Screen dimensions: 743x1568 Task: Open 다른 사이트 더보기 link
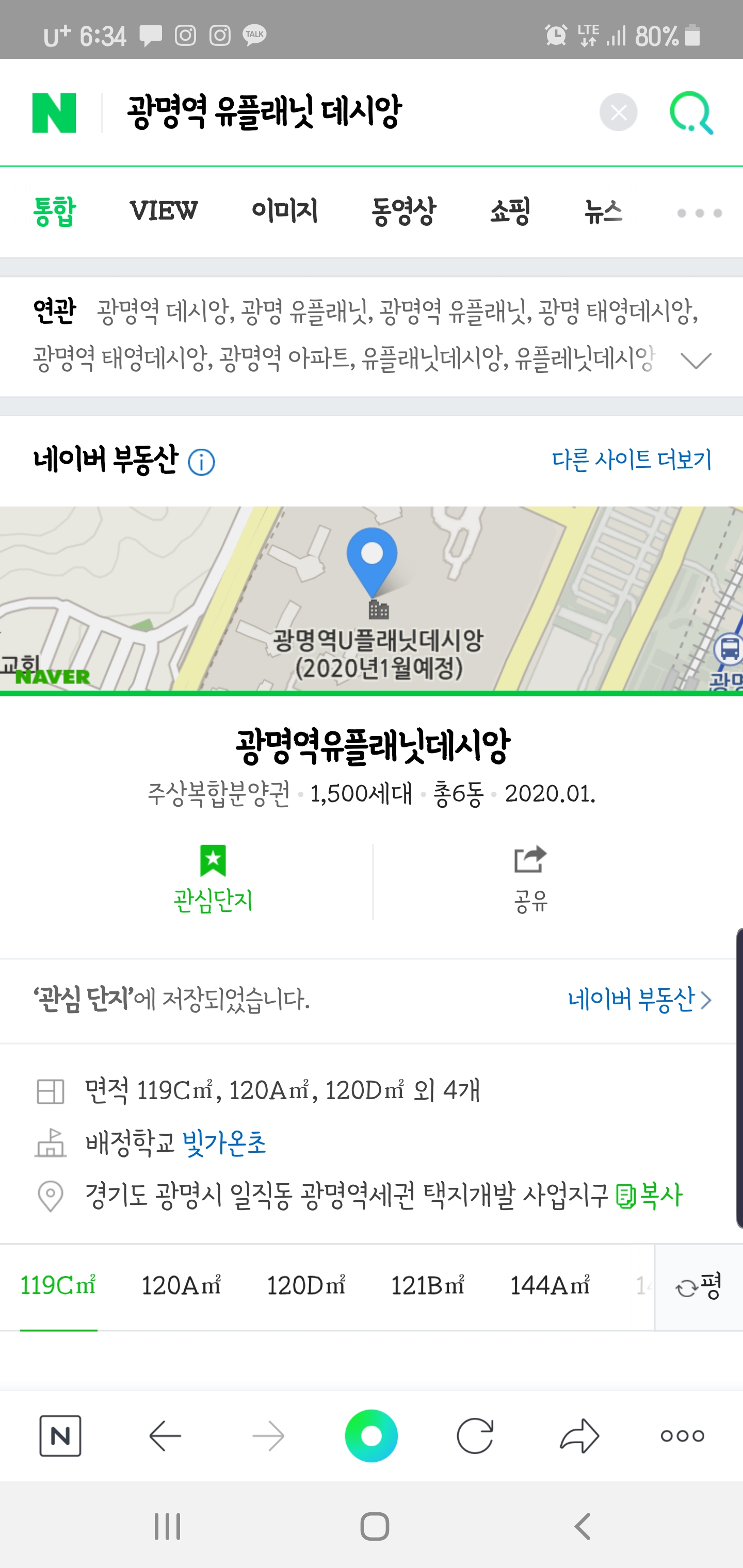click(631, 460)
